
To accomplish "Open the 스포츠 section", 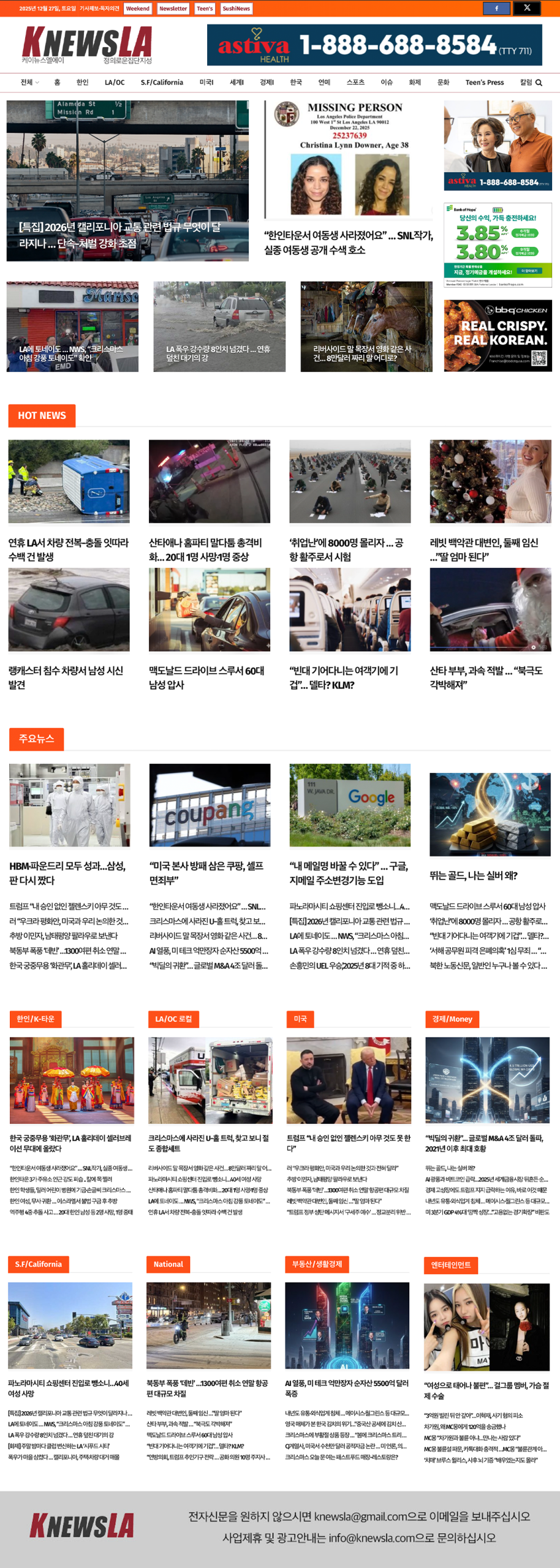I will tap(355, 83).
